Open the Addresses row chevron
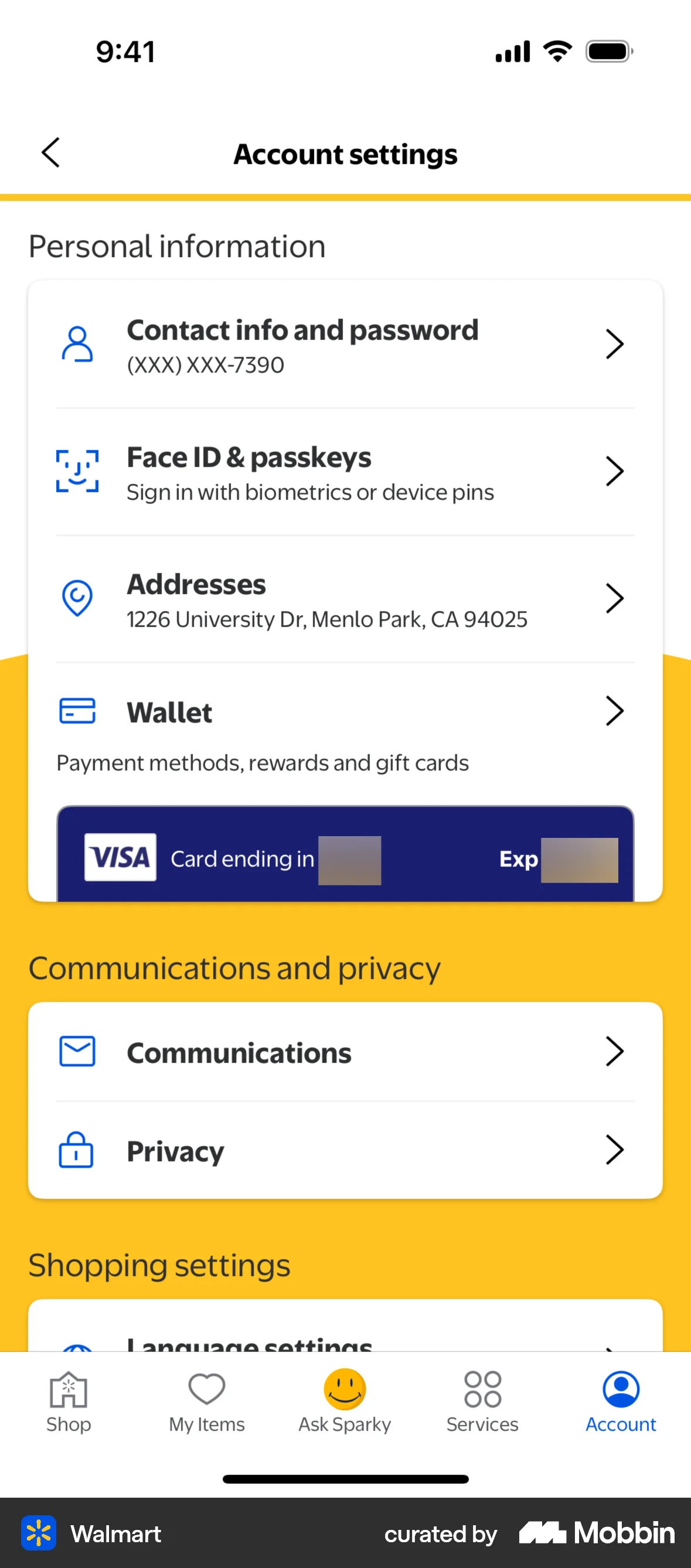 615,598
